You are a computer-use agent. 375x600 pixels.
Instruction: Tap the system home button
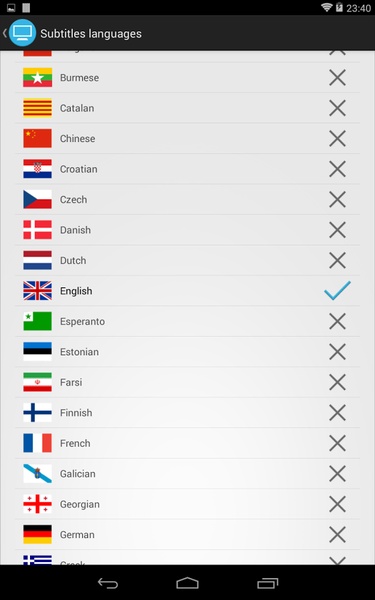point(188,583)
